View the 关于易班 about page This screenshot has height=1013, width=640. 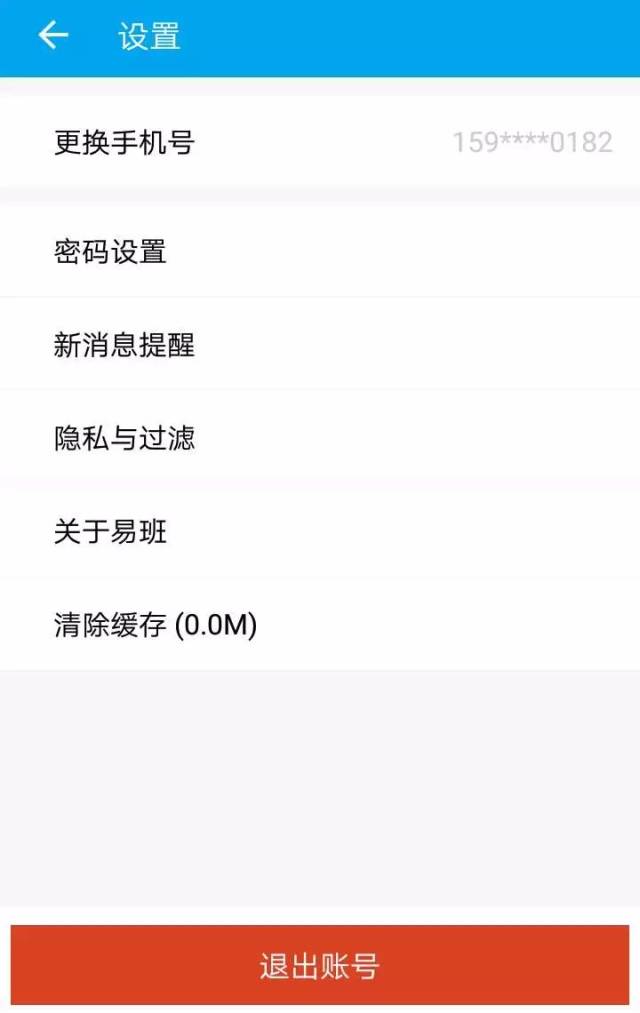320,532
